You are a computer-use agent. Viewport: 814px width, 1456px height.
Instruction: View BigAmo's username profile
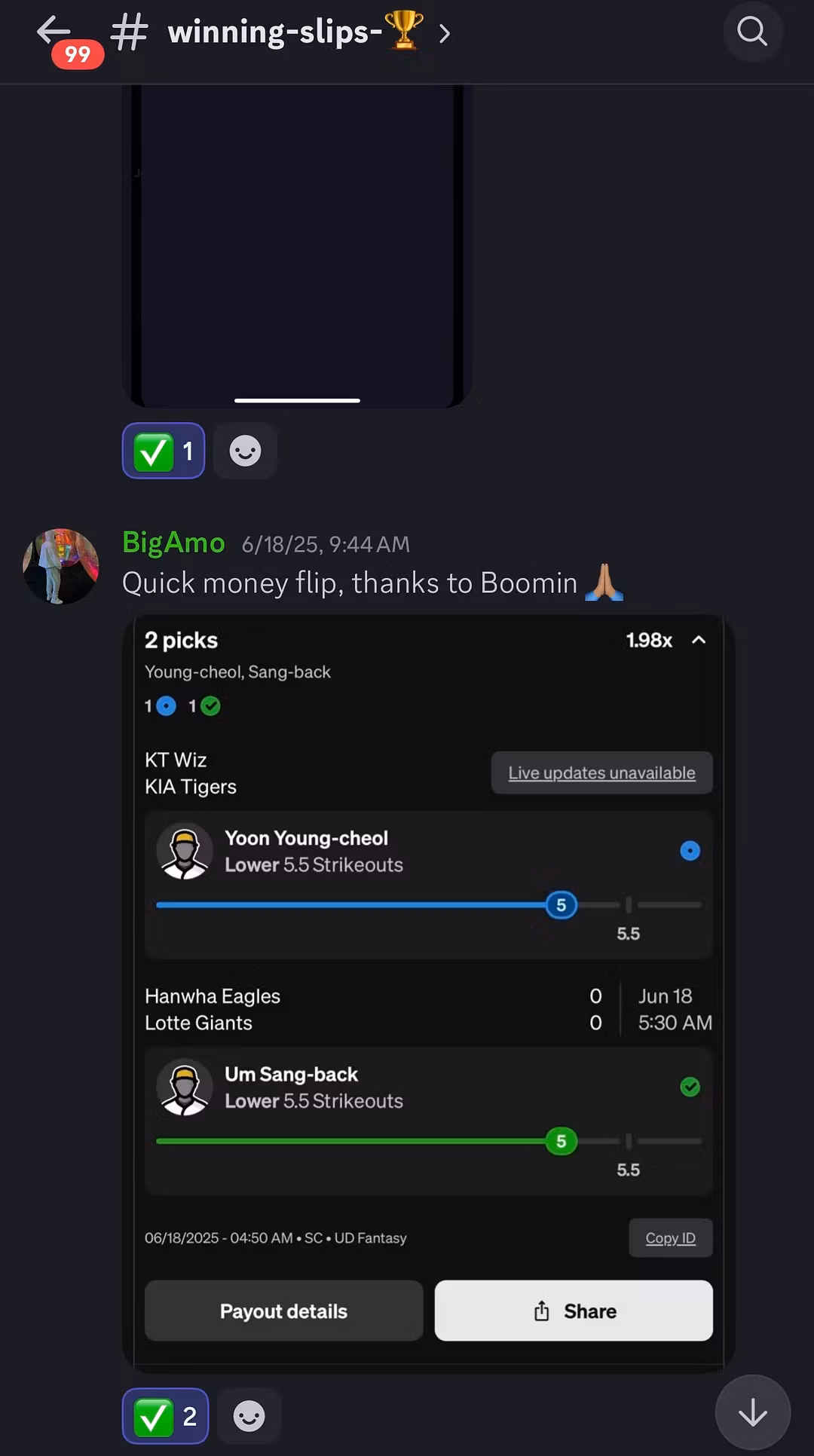click(x=173, y=543)
